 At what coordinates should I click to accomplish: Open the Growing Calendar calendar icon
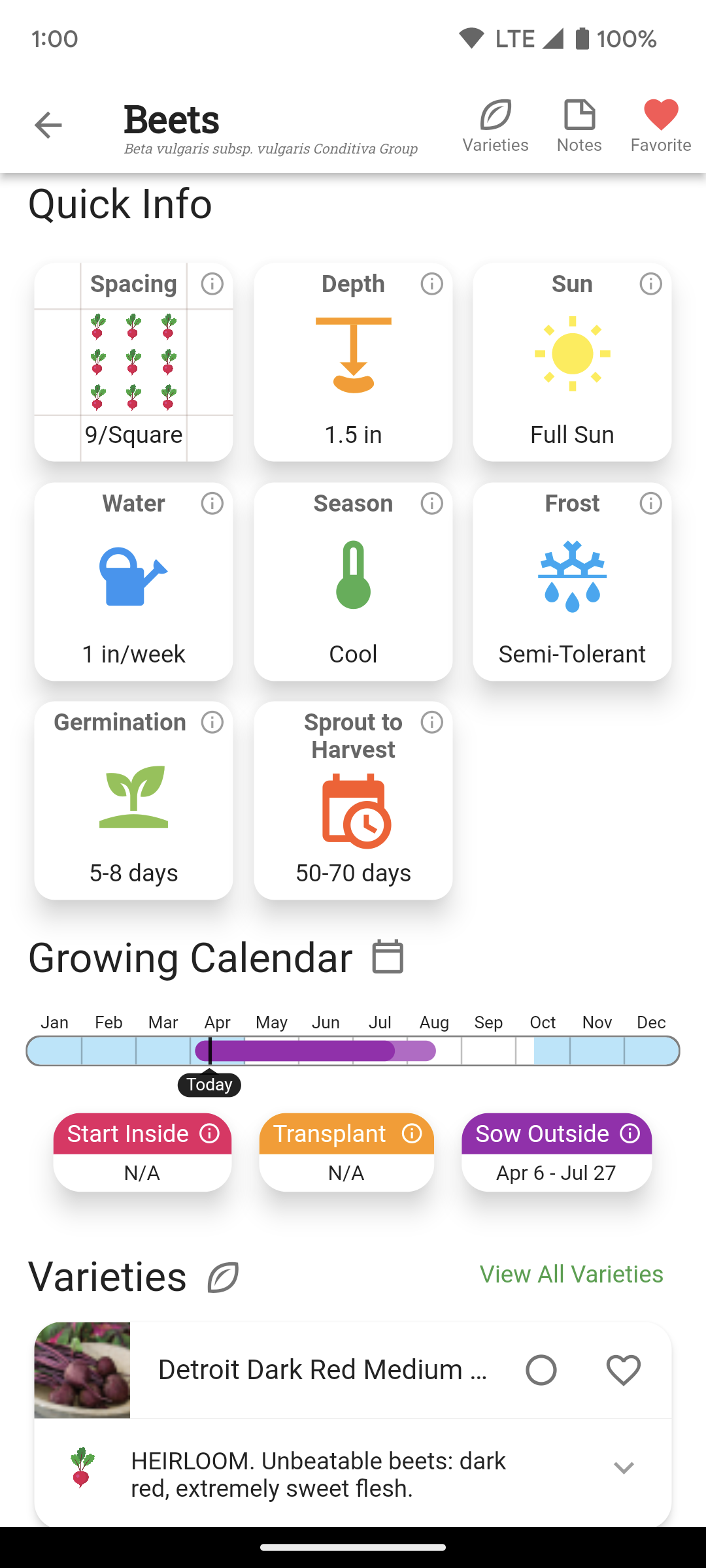(x=388, y=956)
